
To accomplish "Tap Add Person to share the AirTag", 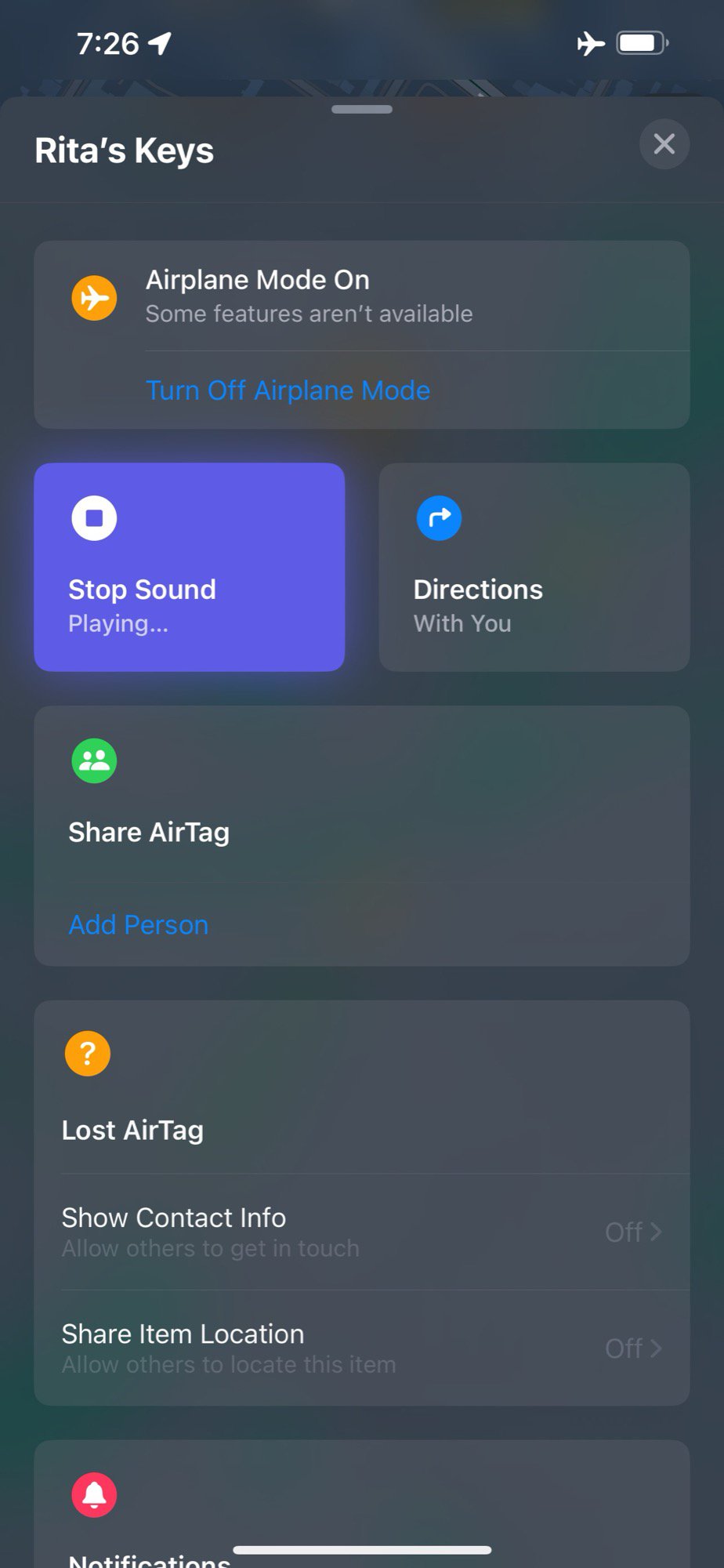I will coord(138,924).
